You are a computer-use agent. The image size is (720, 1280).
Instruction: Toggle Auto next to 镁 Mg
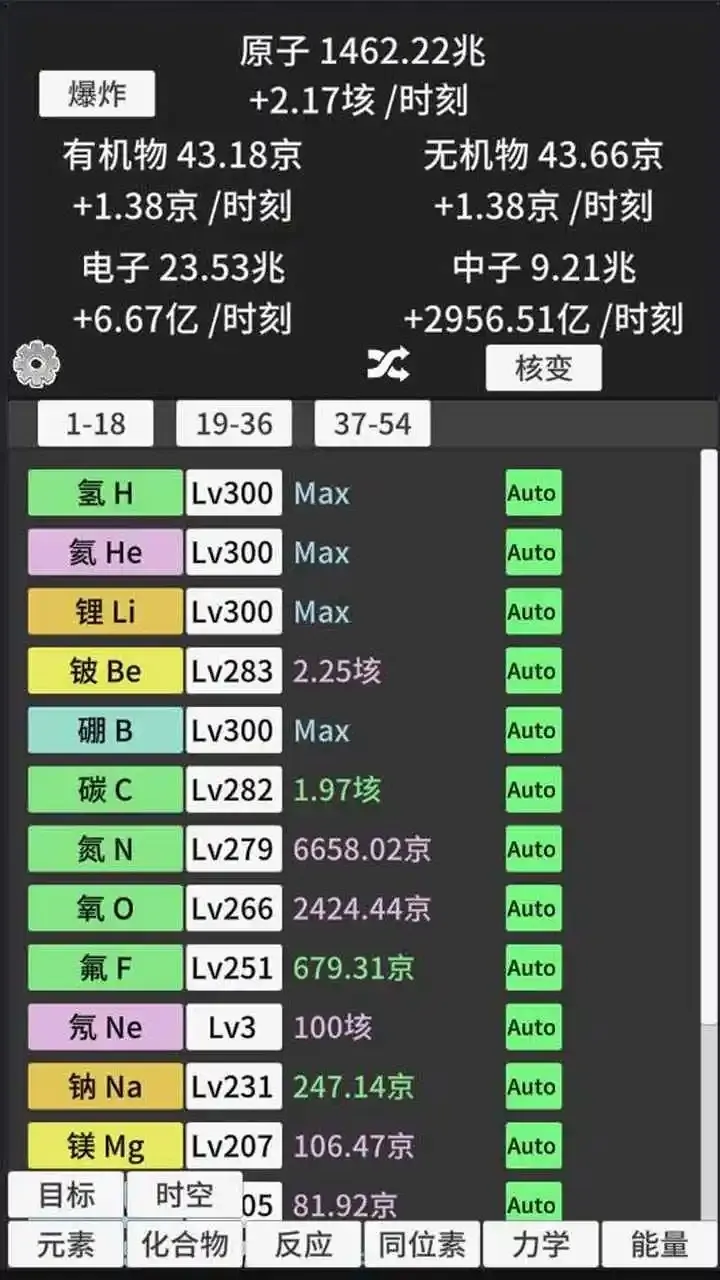[x=533, y=1146]
